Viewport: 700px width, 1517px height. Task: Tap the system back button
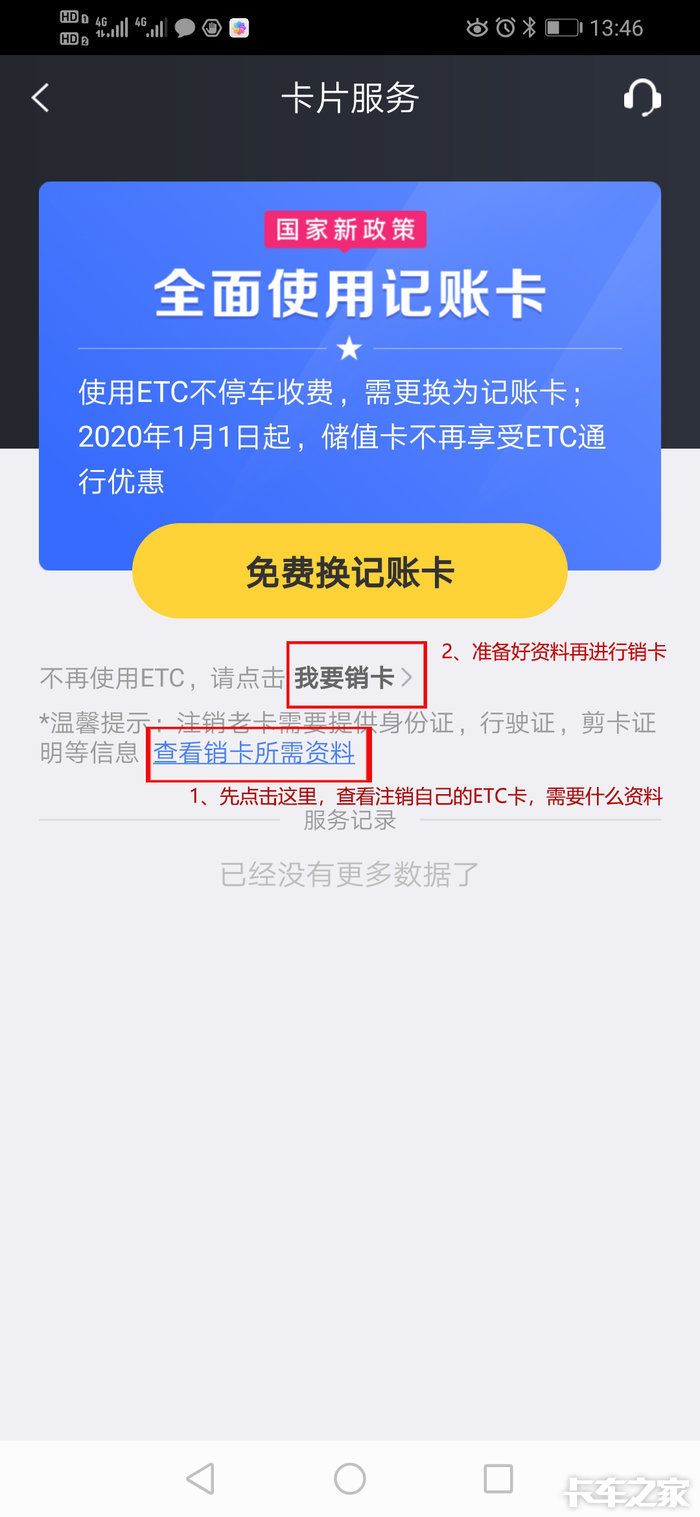tap(201, 1478)
